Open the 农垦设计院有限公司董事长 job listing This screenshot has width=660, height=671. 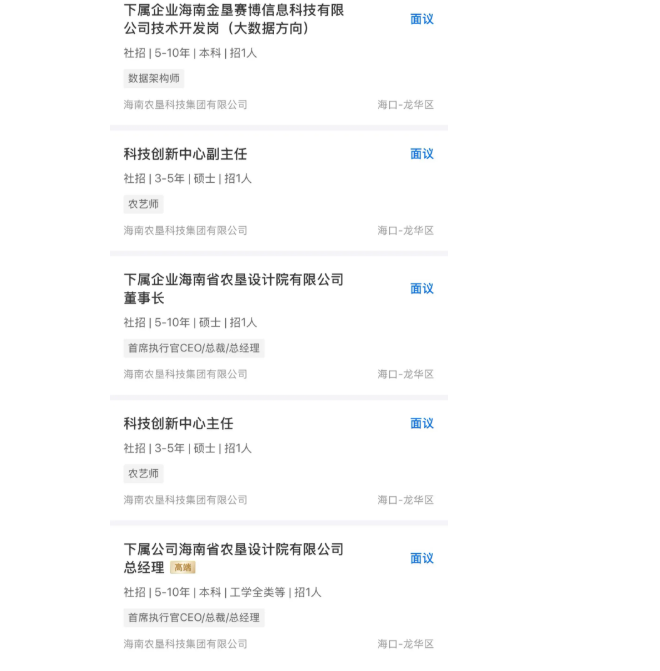(233, 288)
